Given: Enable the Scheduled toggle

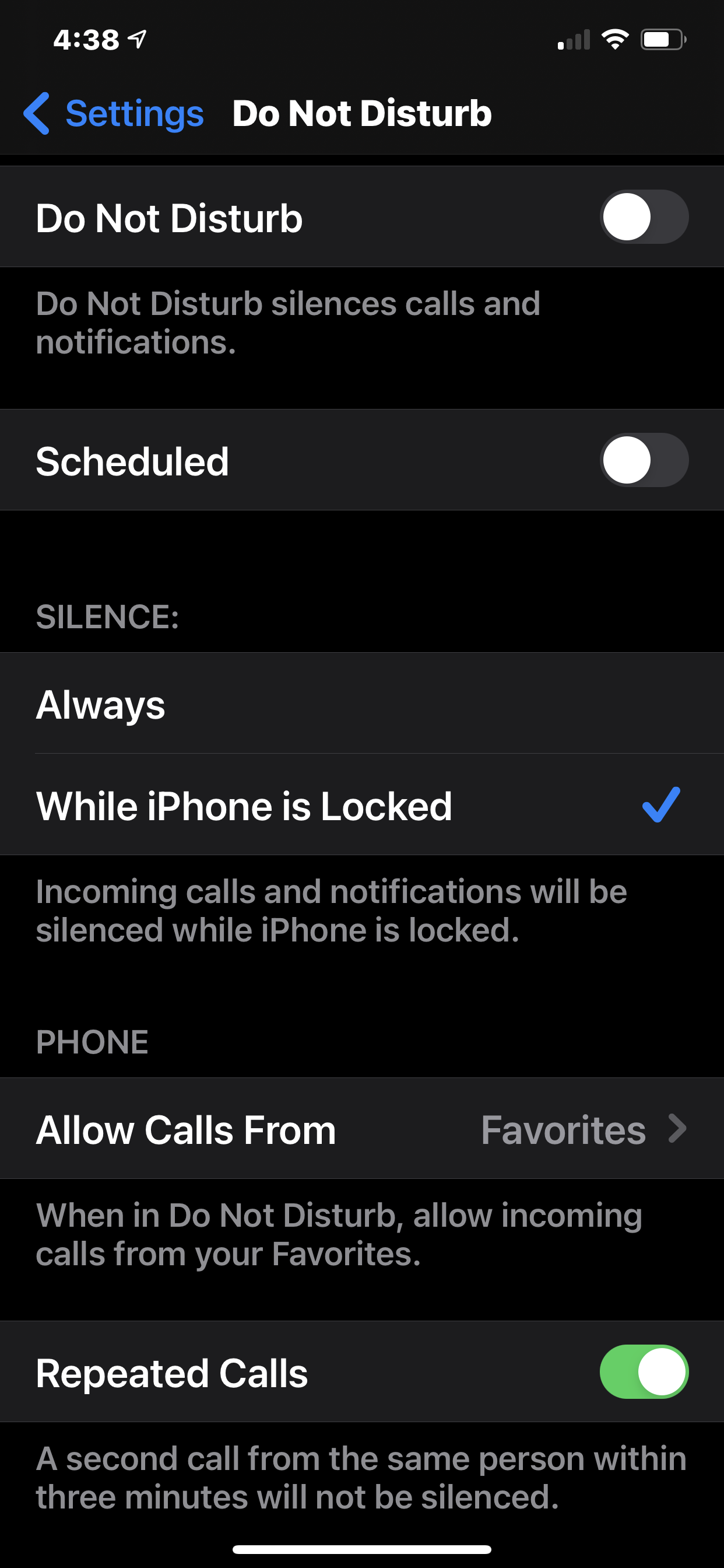Looking at the screenshot, I should [643, 460].
